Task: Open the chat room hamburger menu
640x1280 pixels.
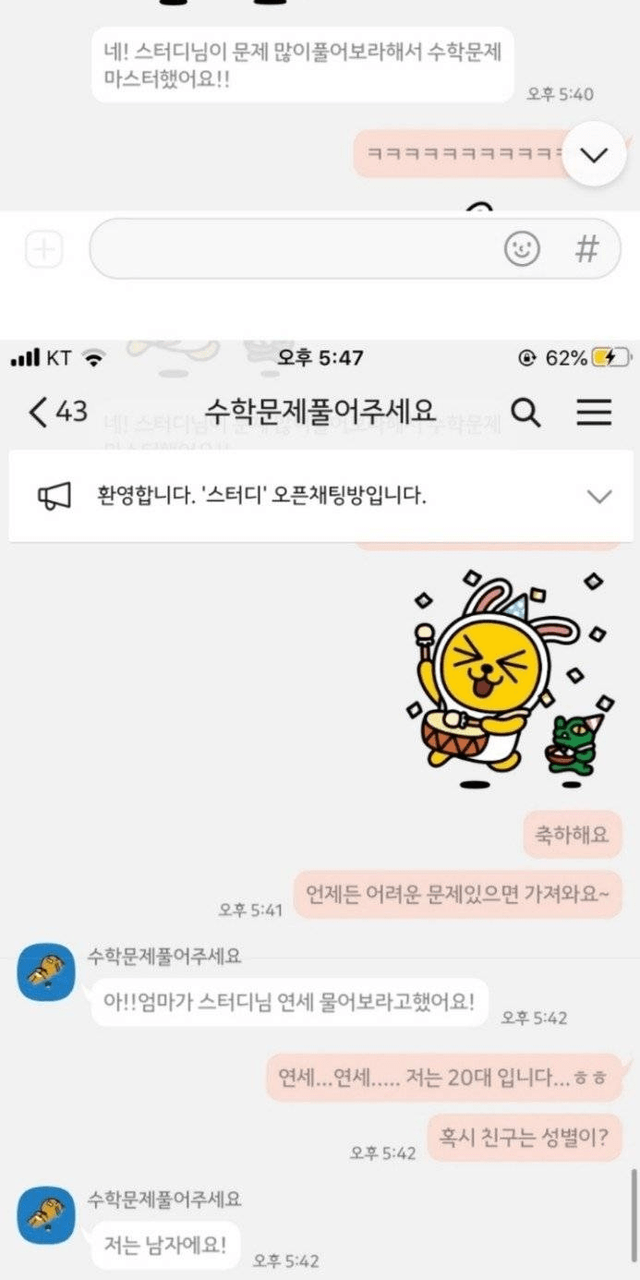Action: click(594, 411)
